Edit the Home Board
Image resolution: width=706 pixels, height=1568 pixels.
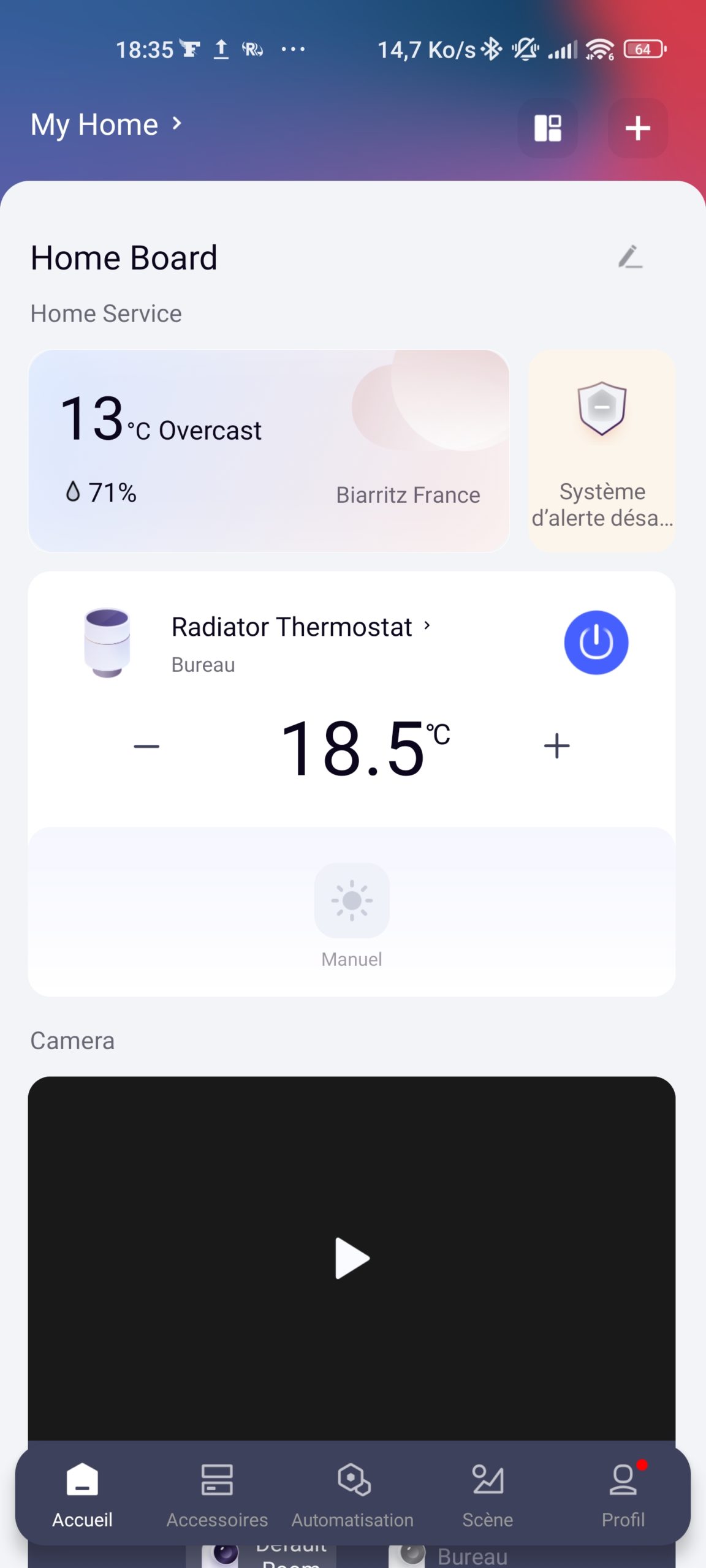pyautogui.click(x=630, y=257)
